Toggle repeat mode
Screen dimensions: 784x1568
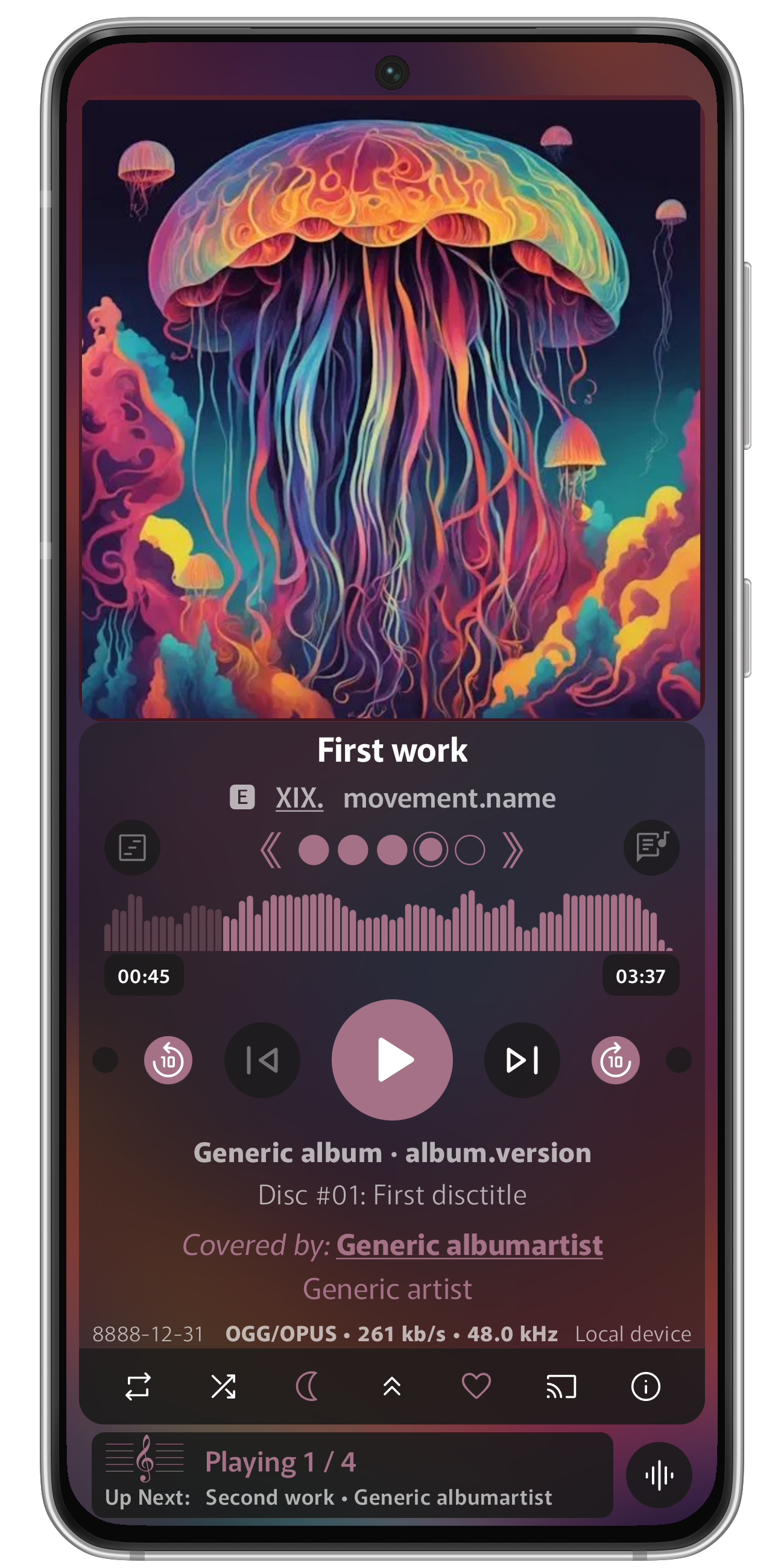coord(138,1386)
